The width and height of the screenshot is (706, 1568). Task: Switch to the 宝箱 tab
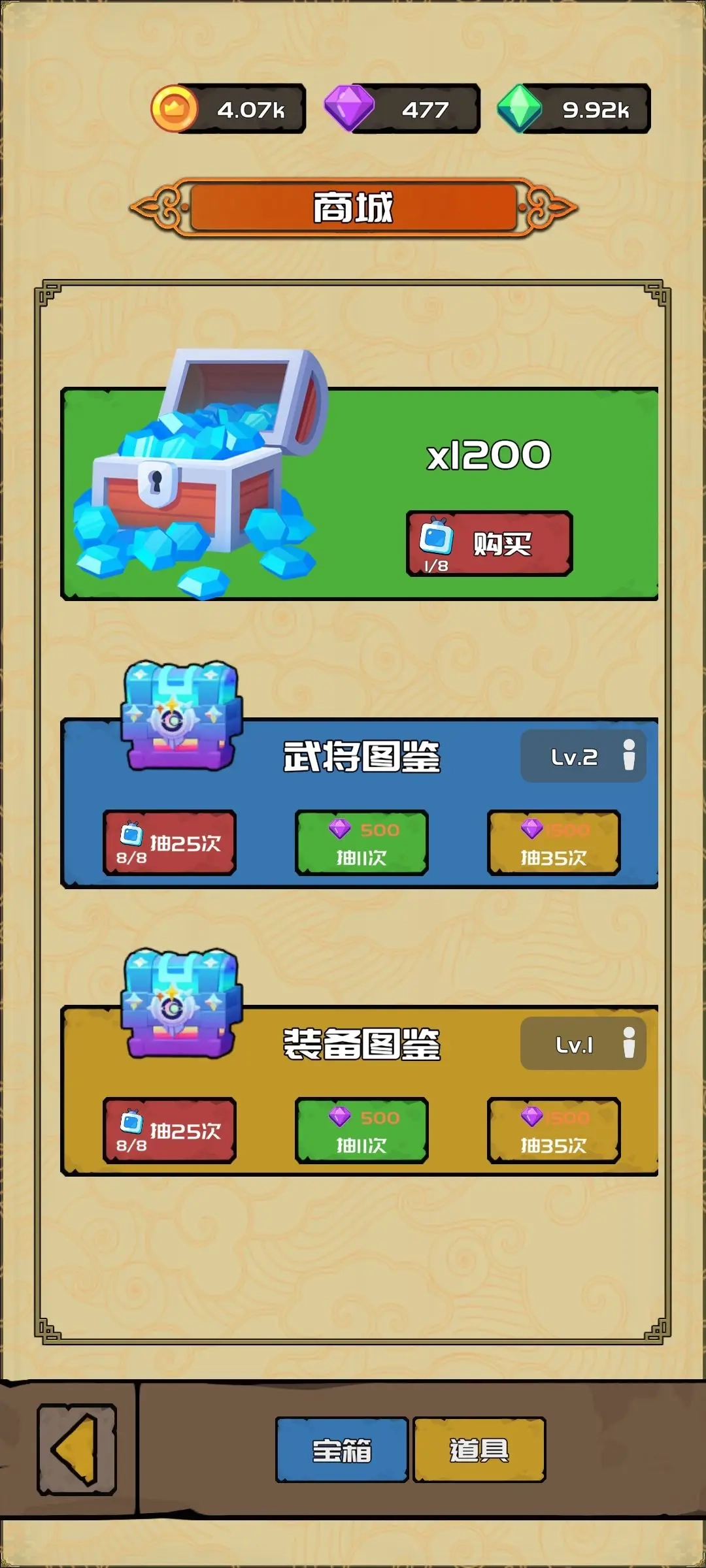(342, 1450)
